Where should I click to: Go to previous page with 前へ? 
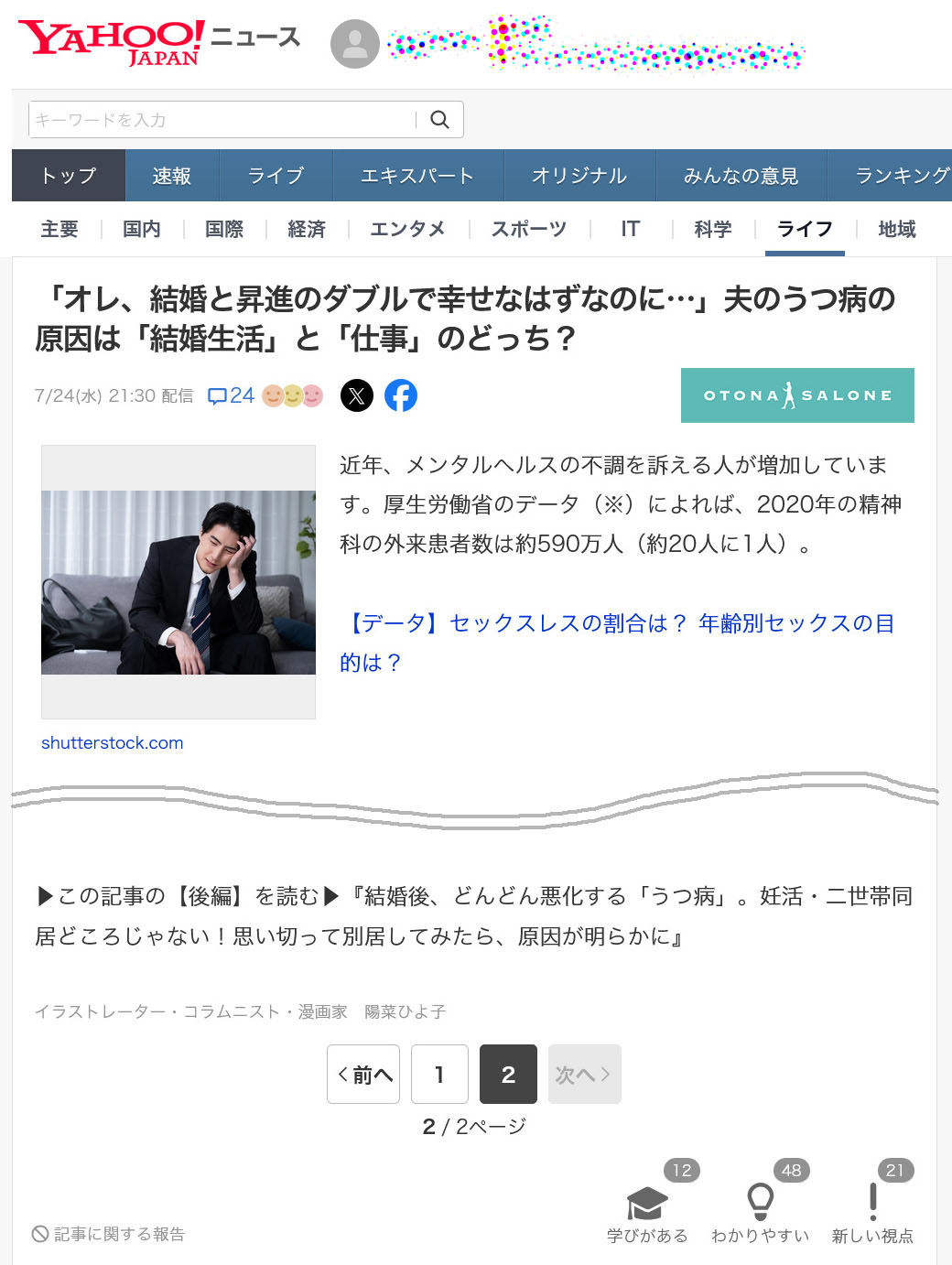(x=363, y=1074)
